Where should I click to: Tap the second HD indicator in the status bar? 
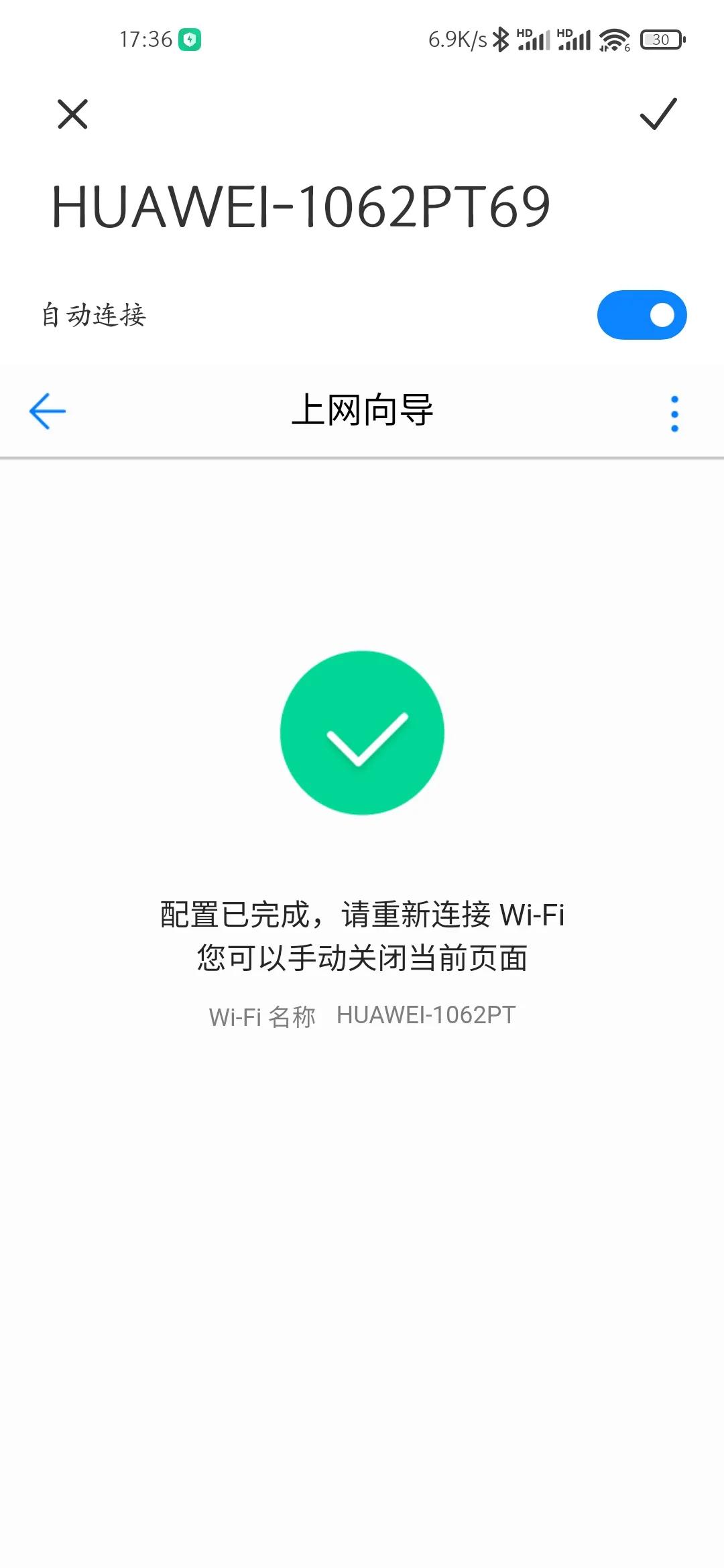[x=566, y=32]
